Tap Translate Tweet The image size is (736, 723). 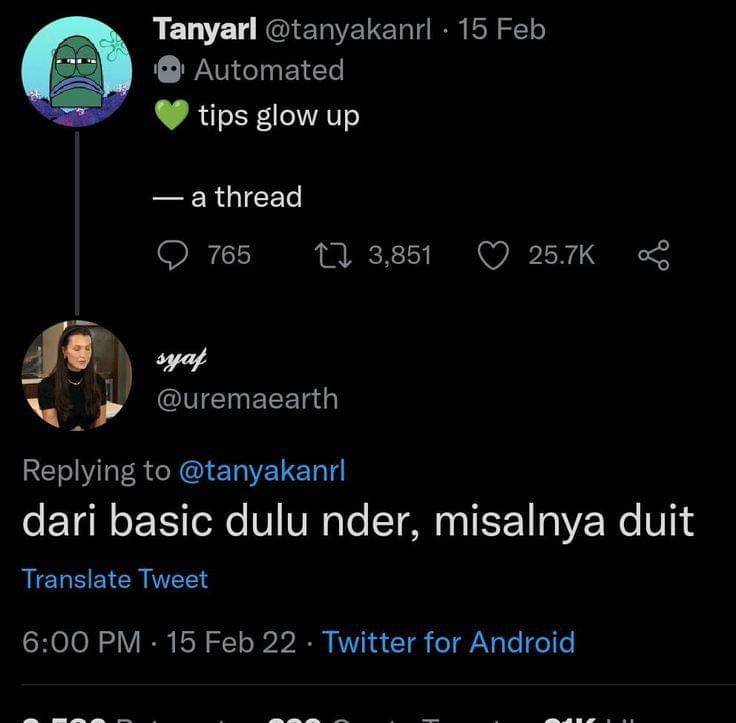[x=115, y=579]
